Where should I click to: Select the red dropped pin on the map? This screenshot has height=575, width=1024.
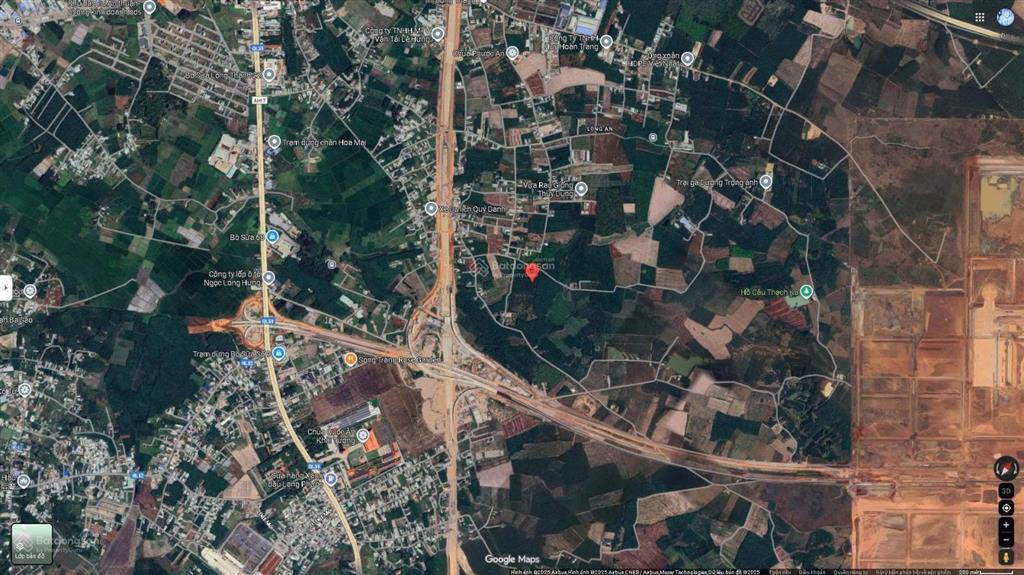click(532, 272)
